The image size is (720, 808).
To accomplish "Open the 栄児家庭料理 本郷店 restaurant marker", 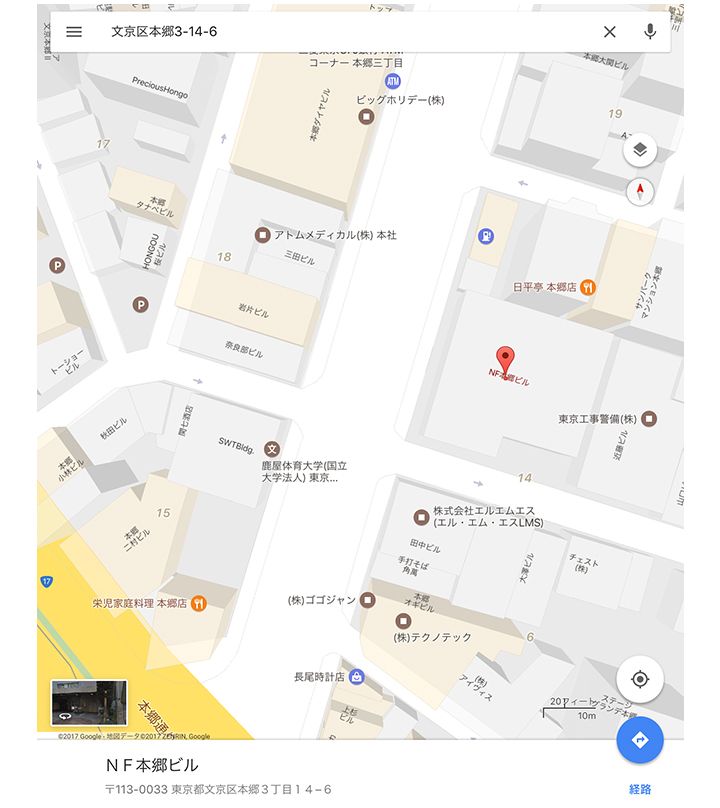I will click(x=200, y=603).
